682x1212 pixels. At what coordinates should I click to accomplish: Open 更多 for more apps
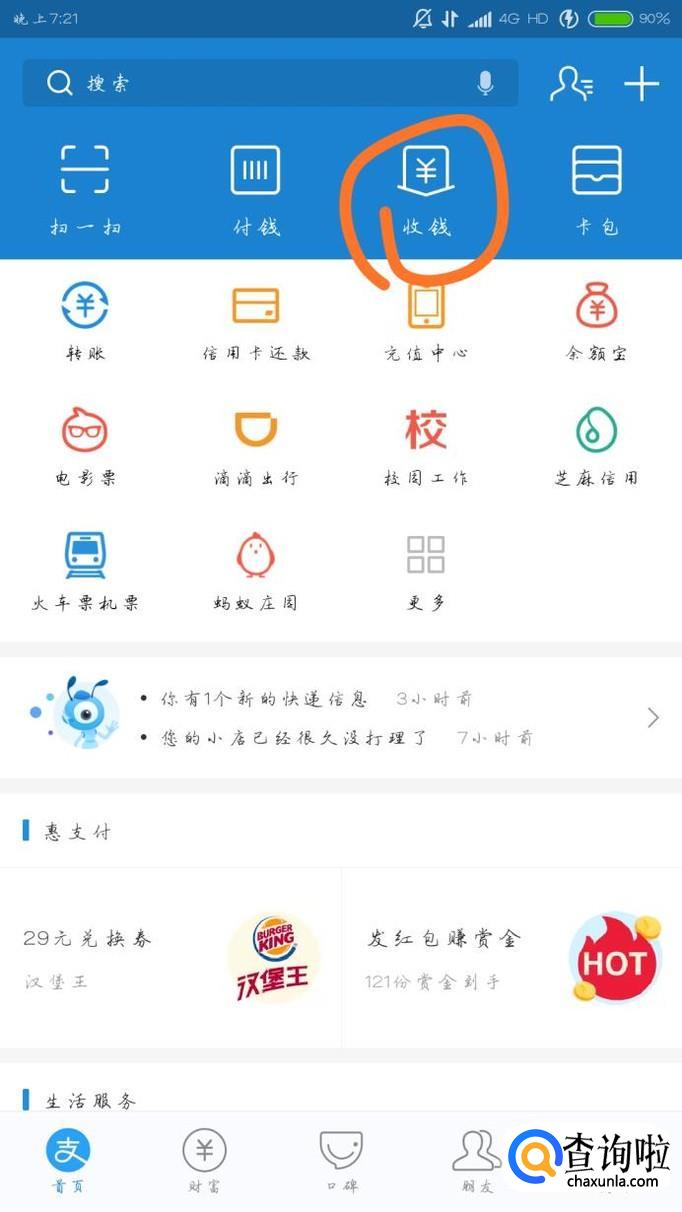426,570
